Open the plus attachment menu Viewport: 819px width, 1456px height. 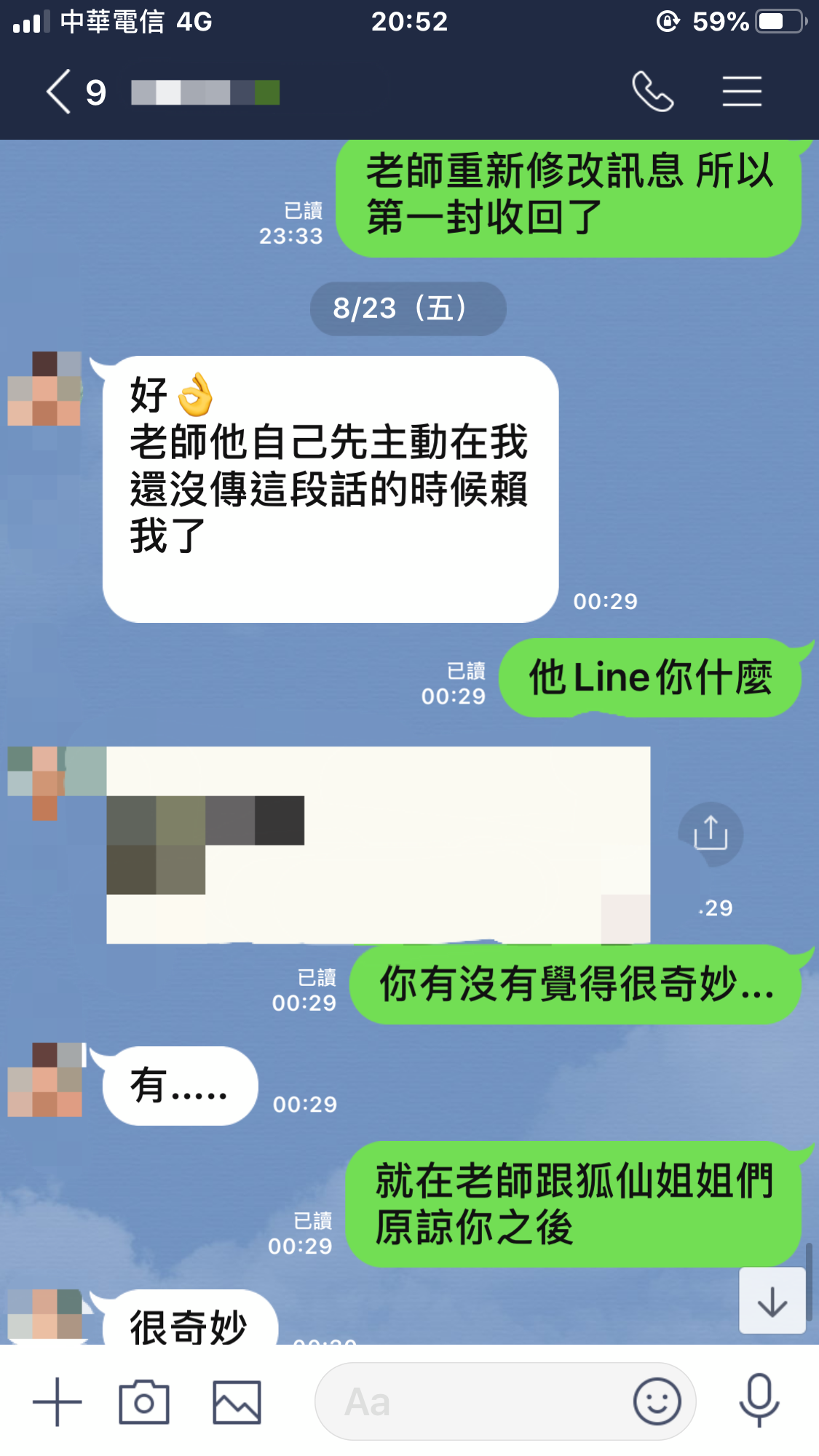57,1401
